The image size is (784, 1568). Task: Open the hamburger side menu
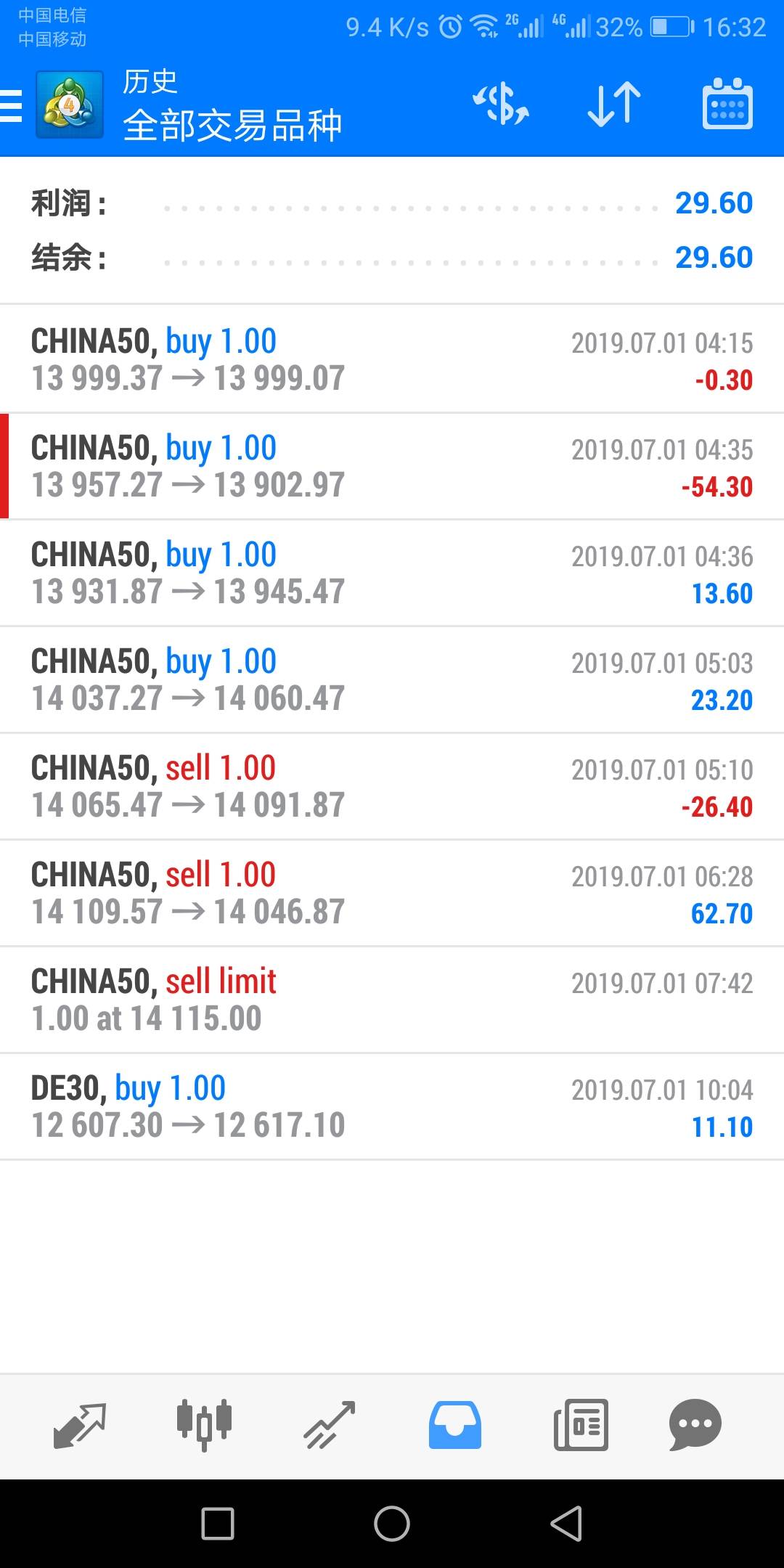point(12,105)
